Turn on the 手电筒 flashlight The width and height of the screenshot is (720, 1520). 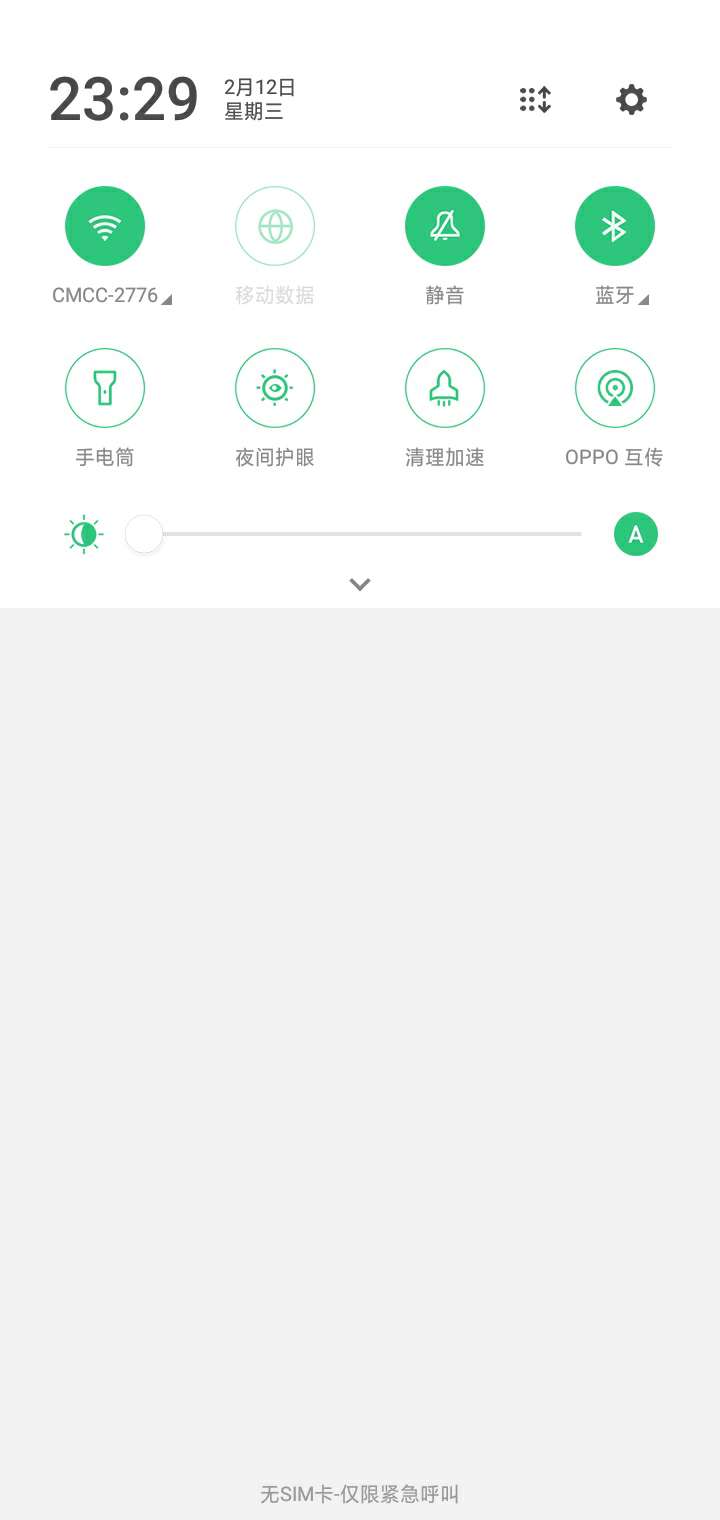point(105,388)
